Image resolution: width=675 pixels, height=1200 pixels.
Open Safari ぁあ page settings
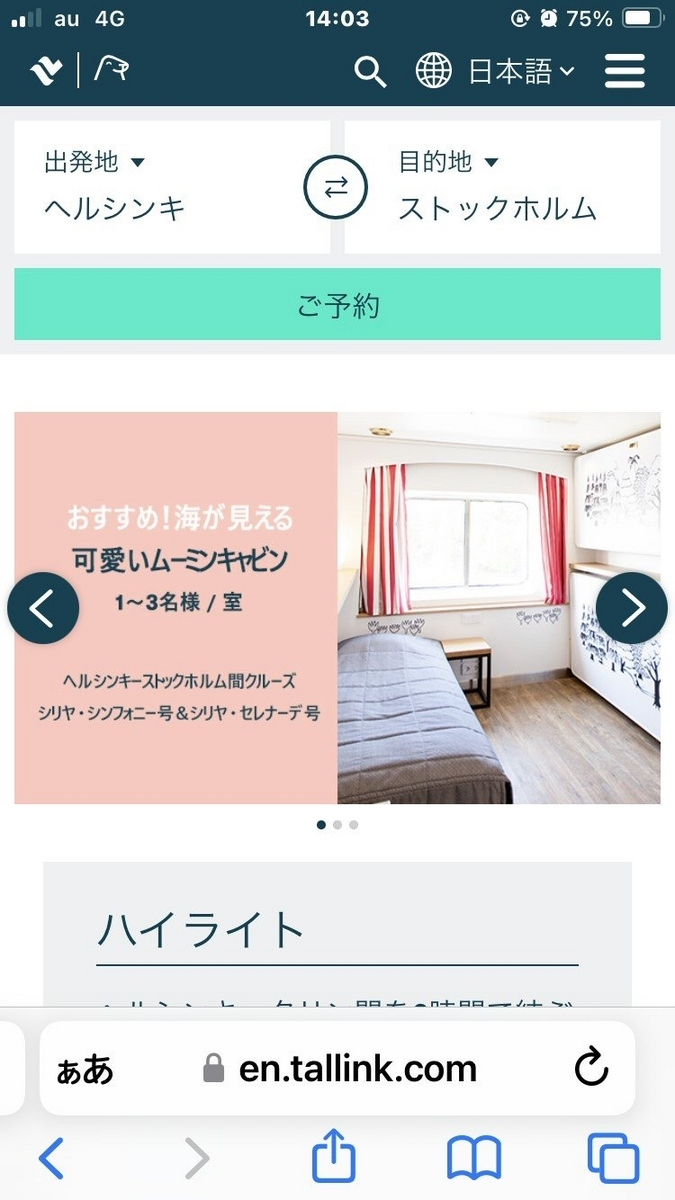[x=85, y=1069]
